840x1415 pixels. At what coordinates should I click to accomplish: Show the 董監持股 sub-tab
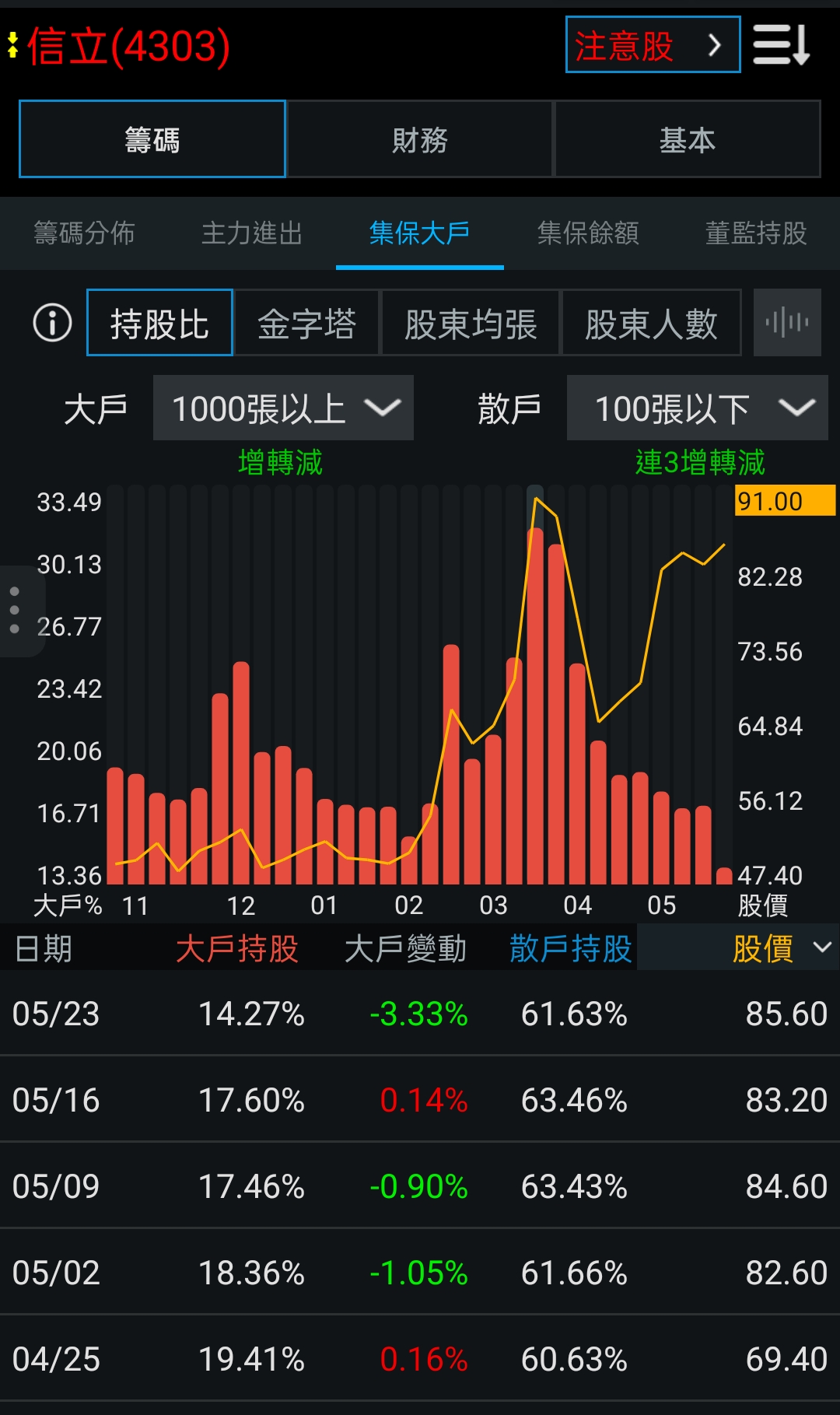coord(756,233)
